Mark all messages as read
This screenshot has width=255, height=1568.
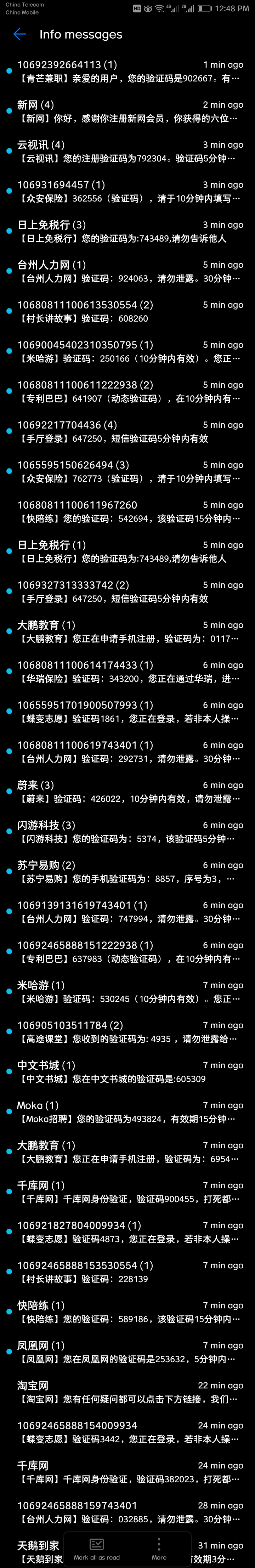(x=97, y=1549)
